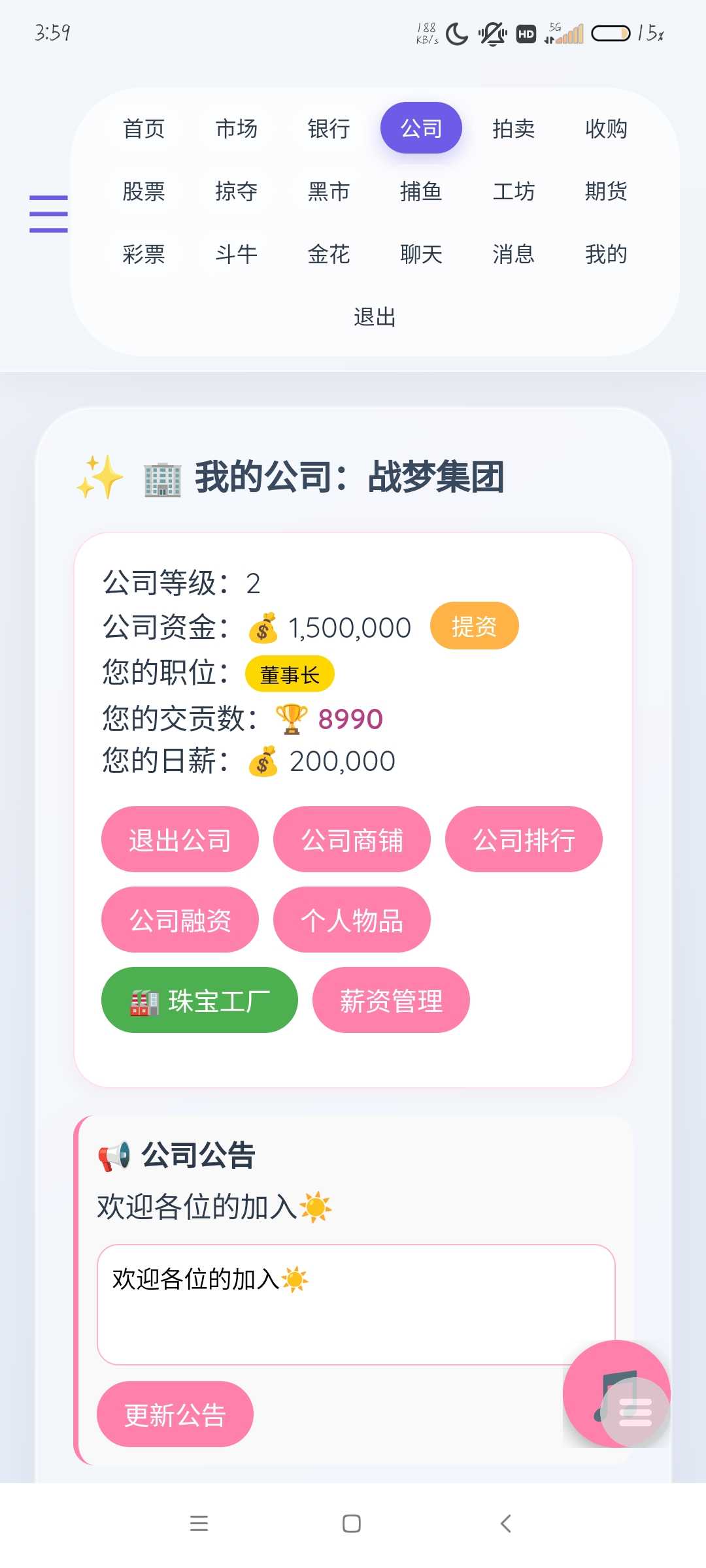Open 公司融资 company financing

point(180,920)
